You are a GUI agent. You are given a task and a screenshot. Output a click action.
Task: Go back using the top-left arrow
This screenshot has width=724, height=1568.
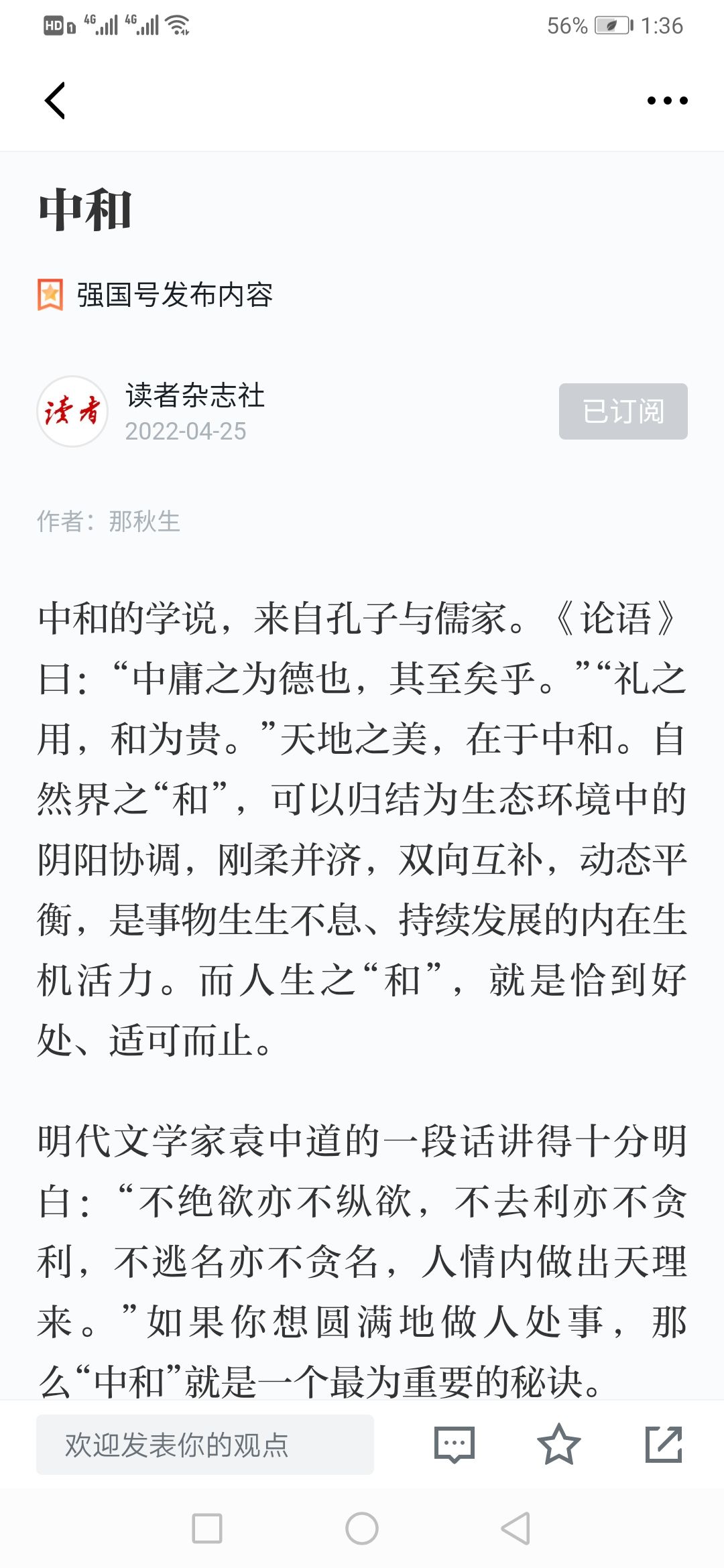[55, 101]
